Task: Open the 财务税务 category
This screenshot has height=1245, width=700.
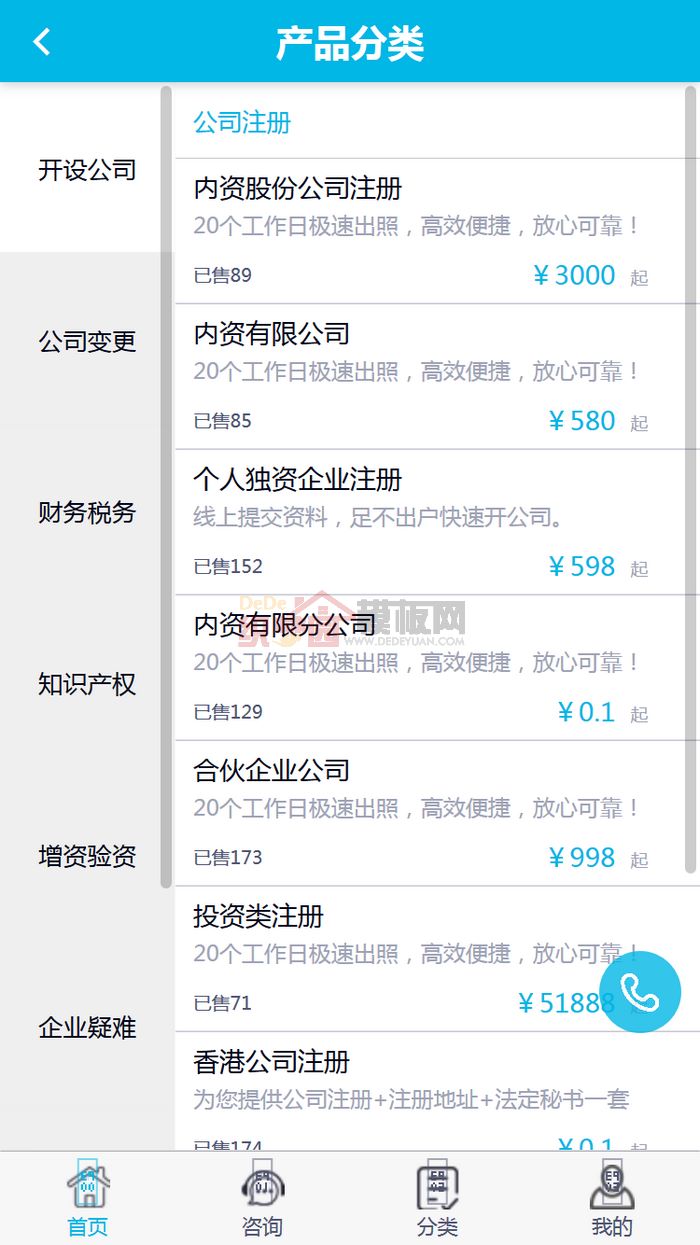Action: click(x=87, y=513)
